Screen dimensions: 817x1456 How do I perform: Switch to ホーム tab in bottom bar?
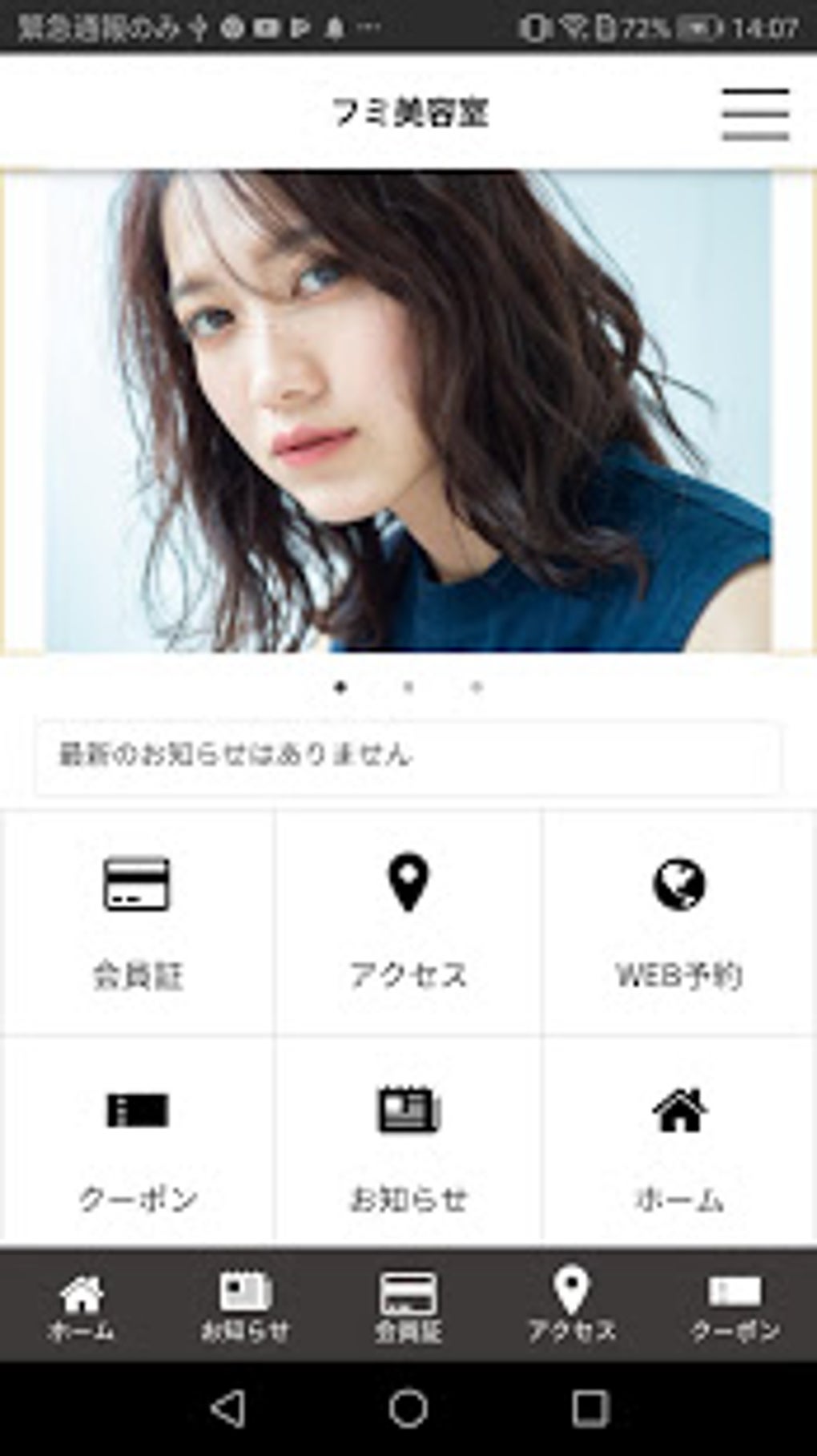[x=81, y=1306]
